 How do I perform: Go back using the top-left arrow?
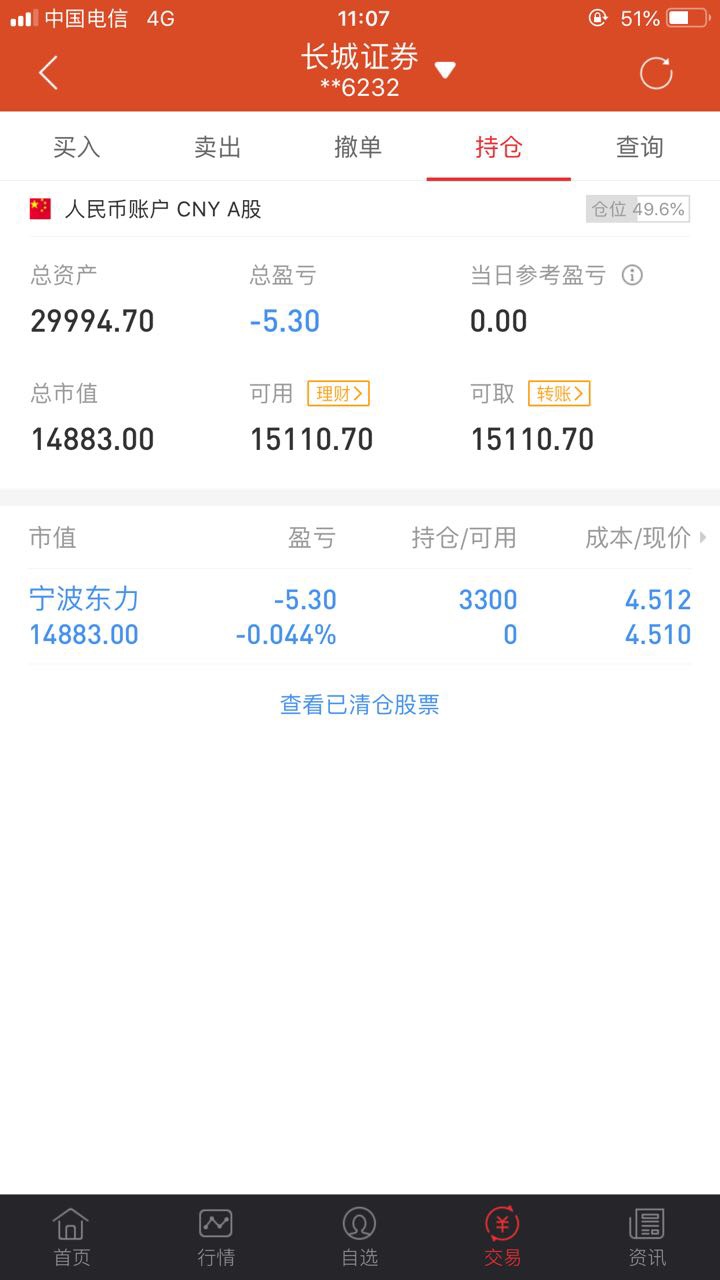click(x=48, y=73)
